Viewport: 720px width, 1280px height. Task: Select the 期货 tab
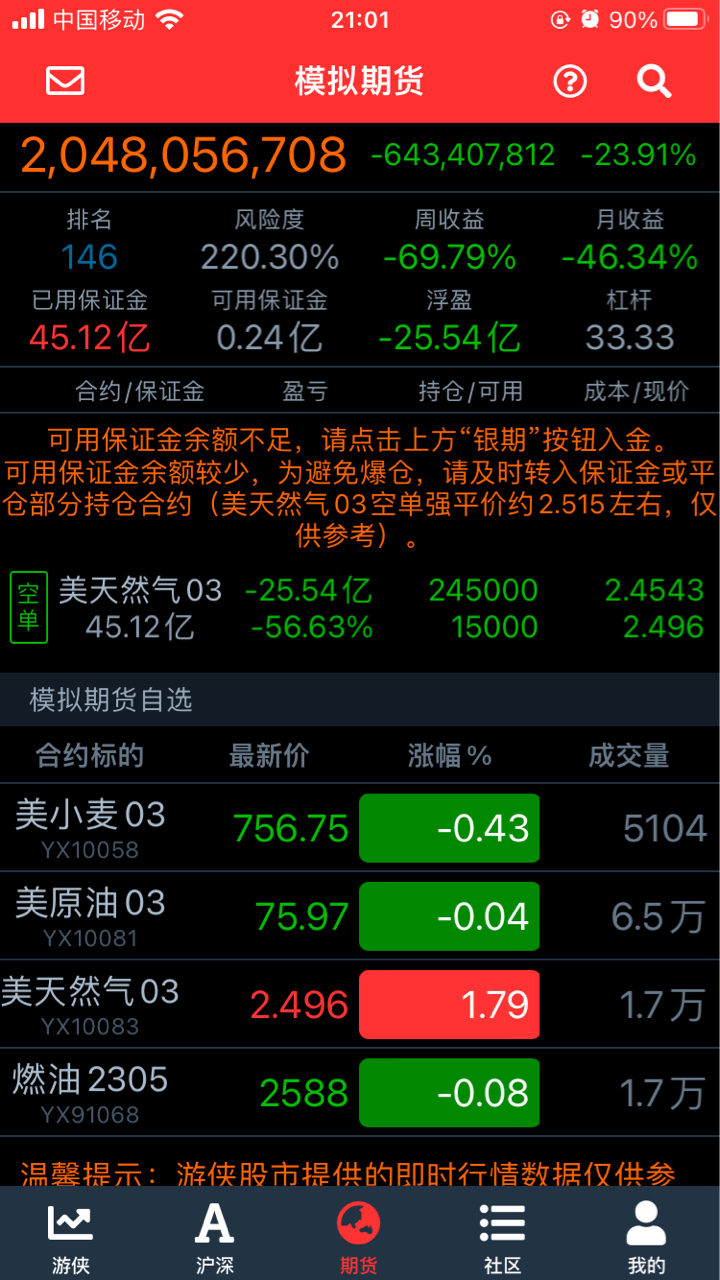359,1238
